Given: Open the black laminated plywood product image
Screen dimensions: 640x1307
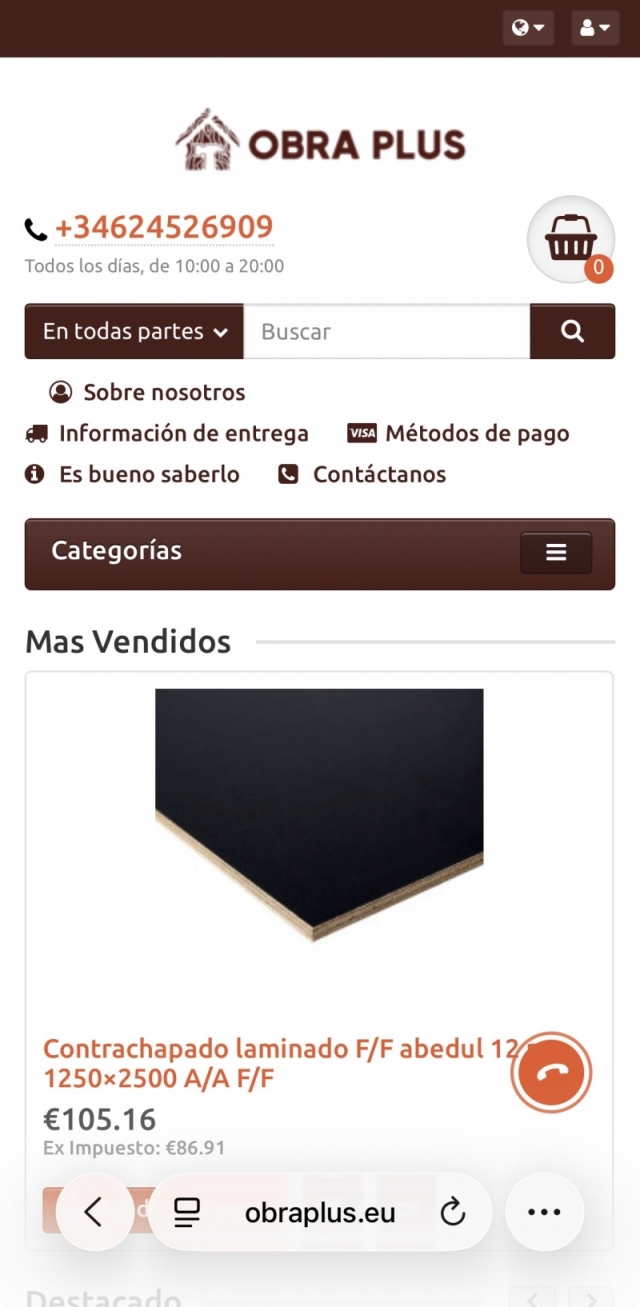Looking at the screenshot, I should coord(319,813).
